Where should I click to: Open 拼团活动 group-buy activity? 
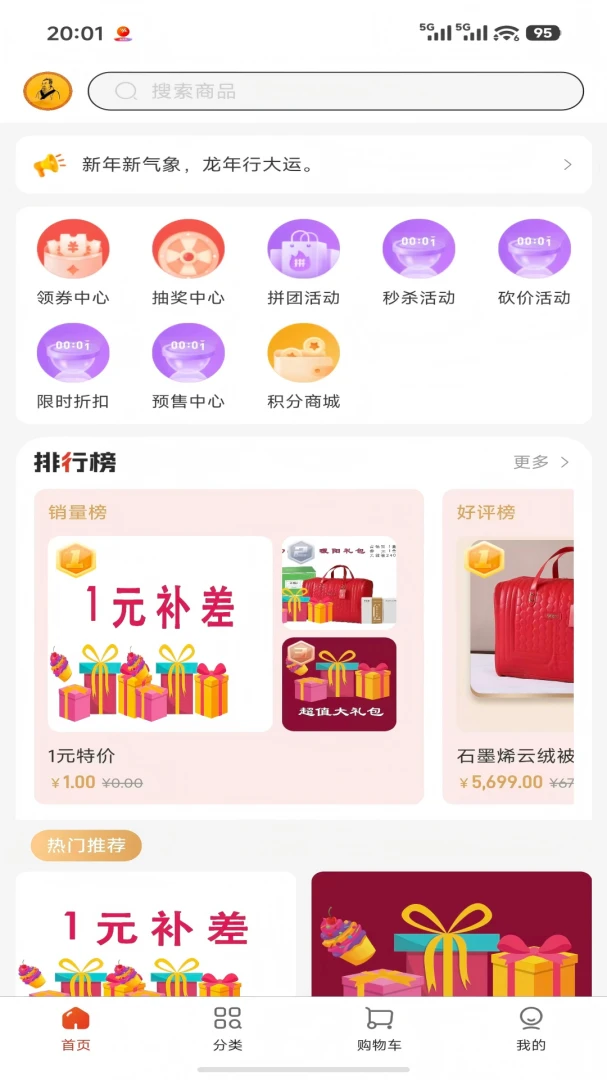click(303, 262)
